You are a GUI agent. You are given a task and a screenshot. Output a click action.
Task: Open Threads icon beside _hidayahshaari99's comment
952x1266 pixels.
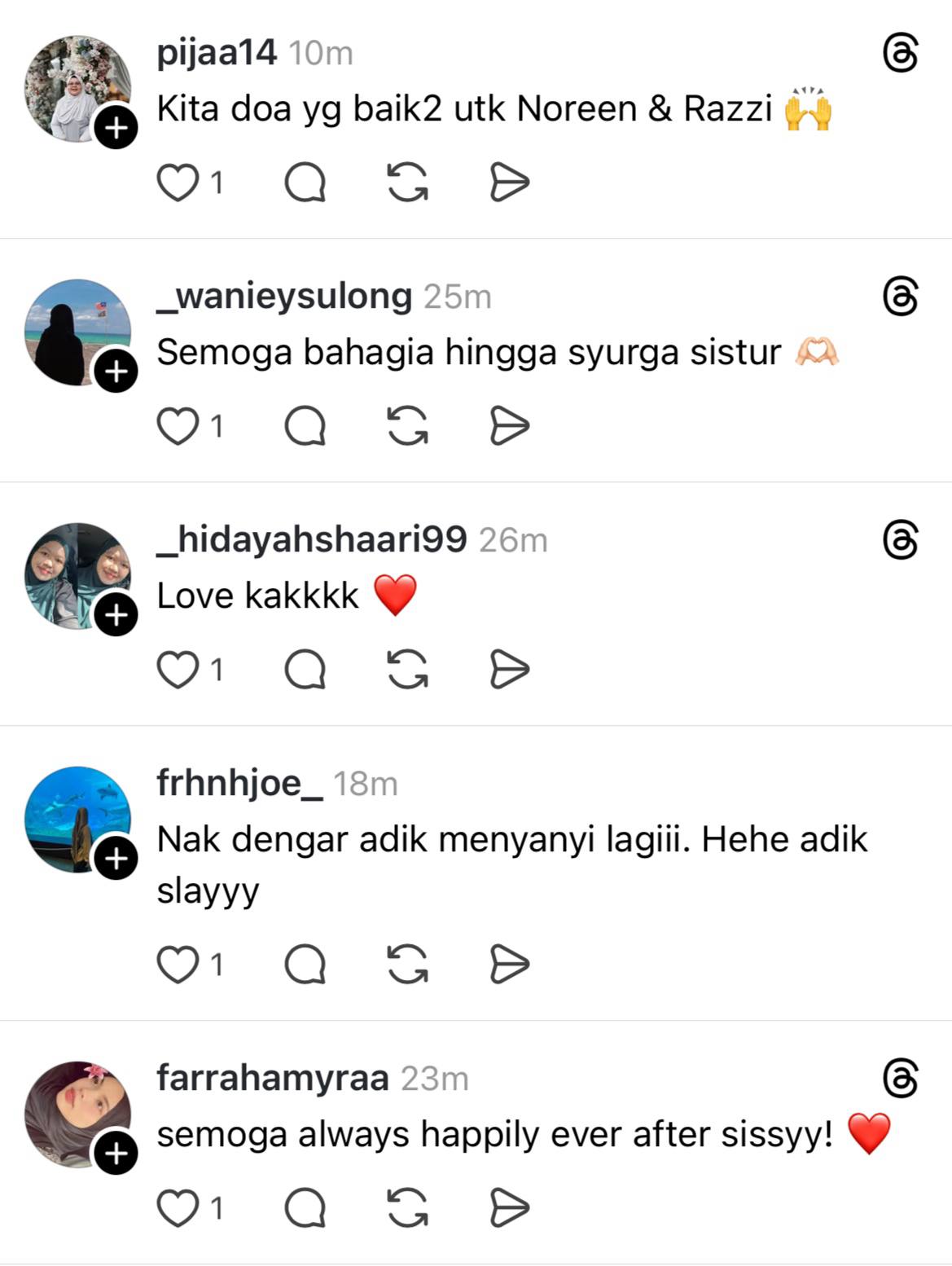point(900,541)
